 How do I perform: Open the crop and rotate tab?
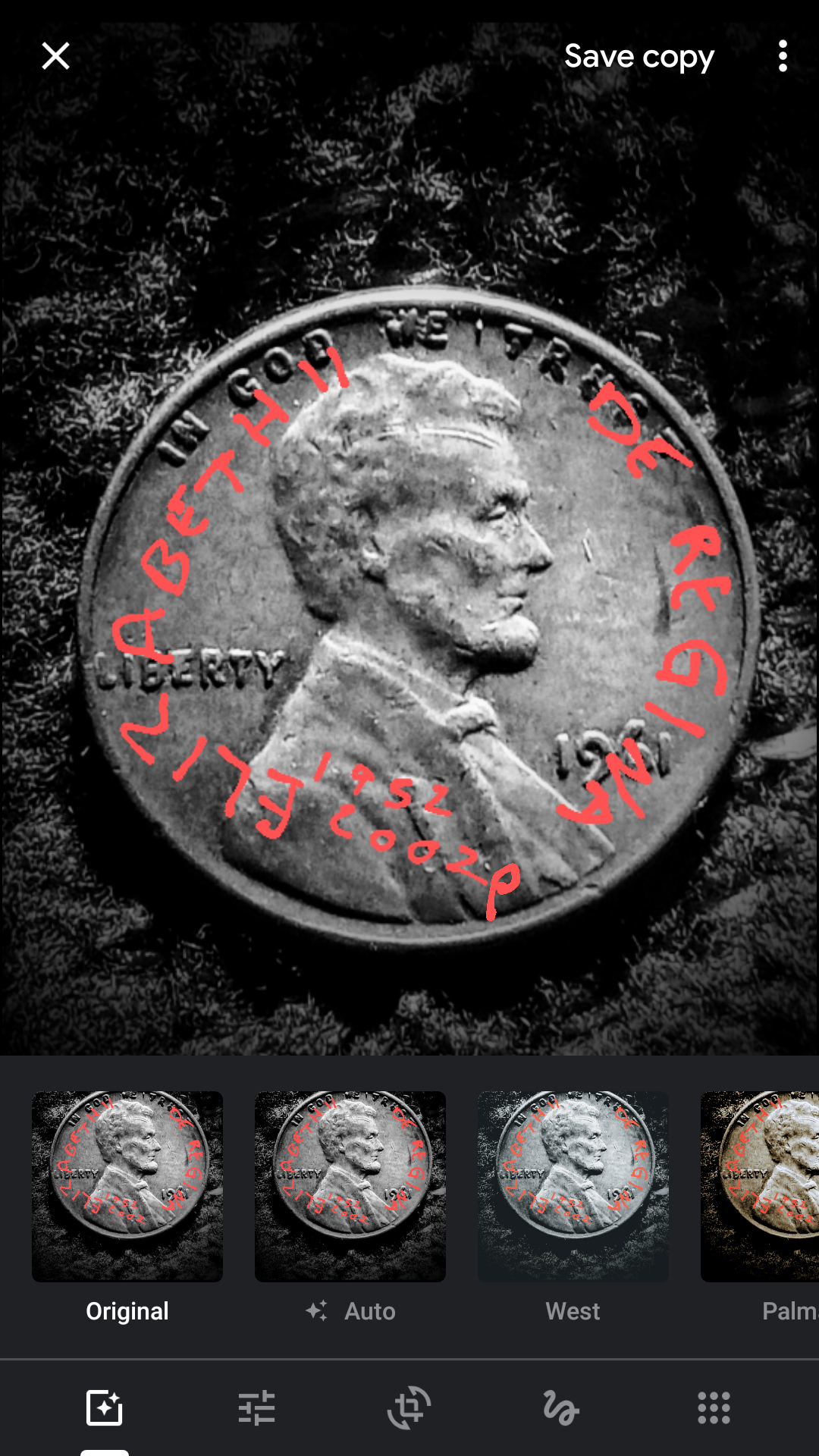click(409, 1407)
